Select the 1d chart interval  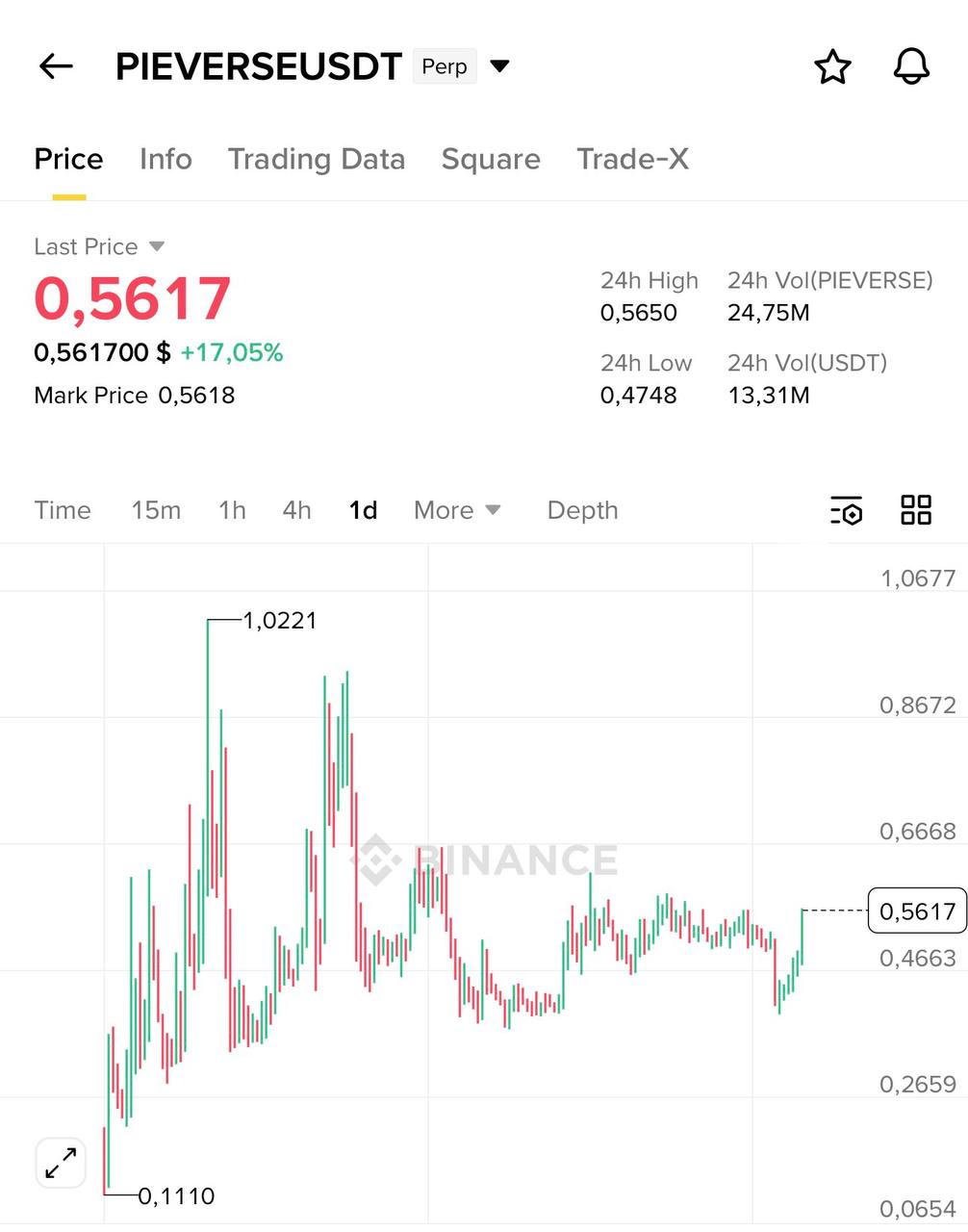coord(363,510)
